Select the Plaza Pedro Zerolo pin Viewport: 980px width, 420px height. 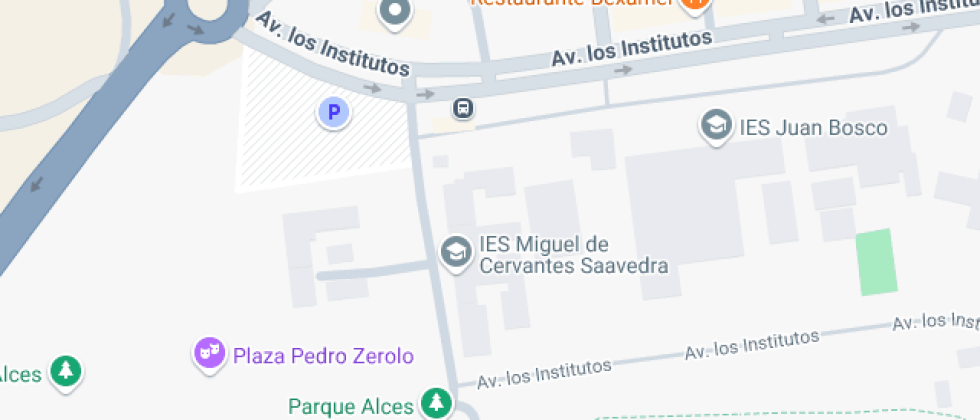[208, 352]
